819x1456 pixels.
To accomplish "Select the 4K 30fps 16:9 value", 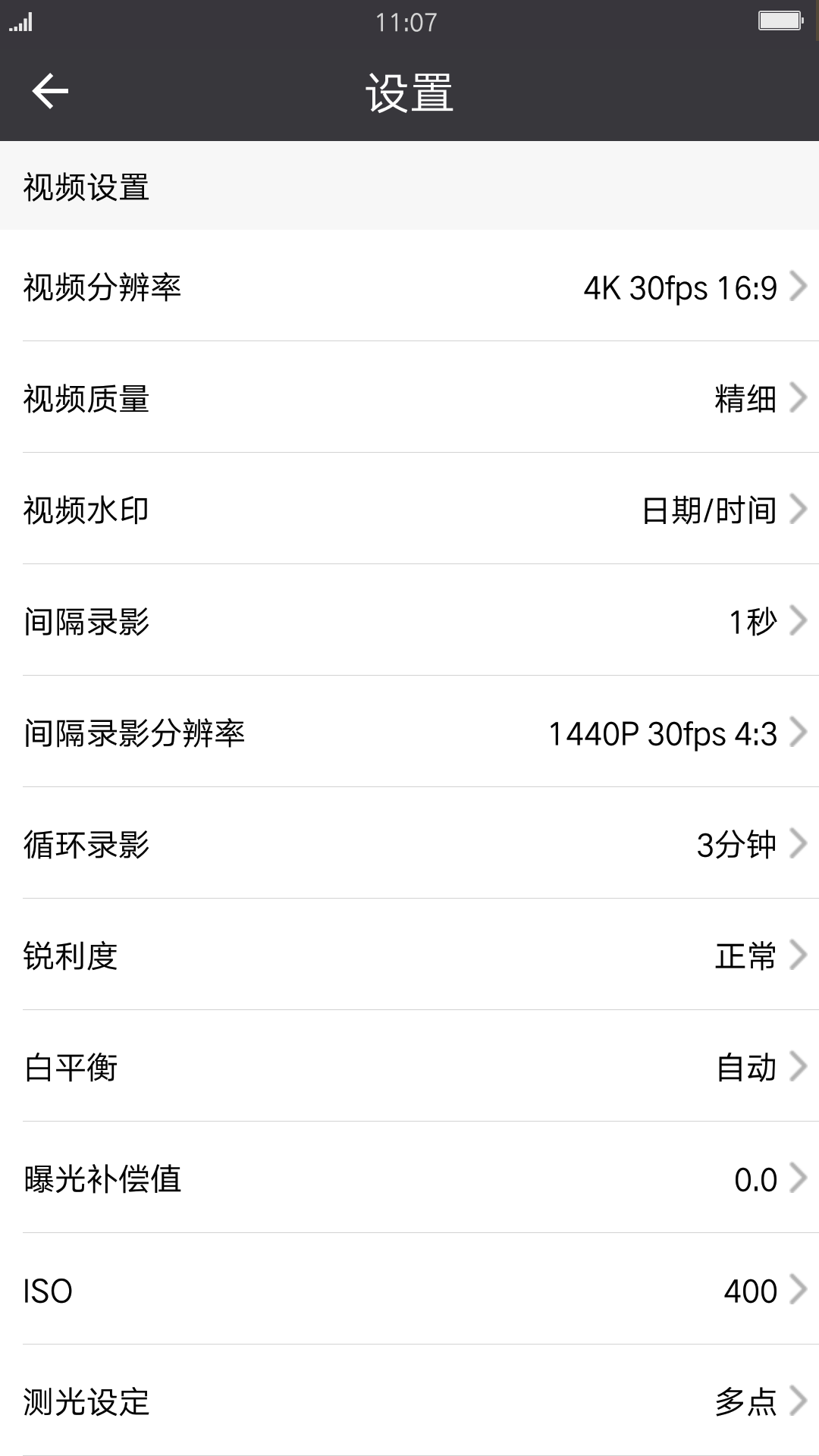I will [x=679, y=287].
